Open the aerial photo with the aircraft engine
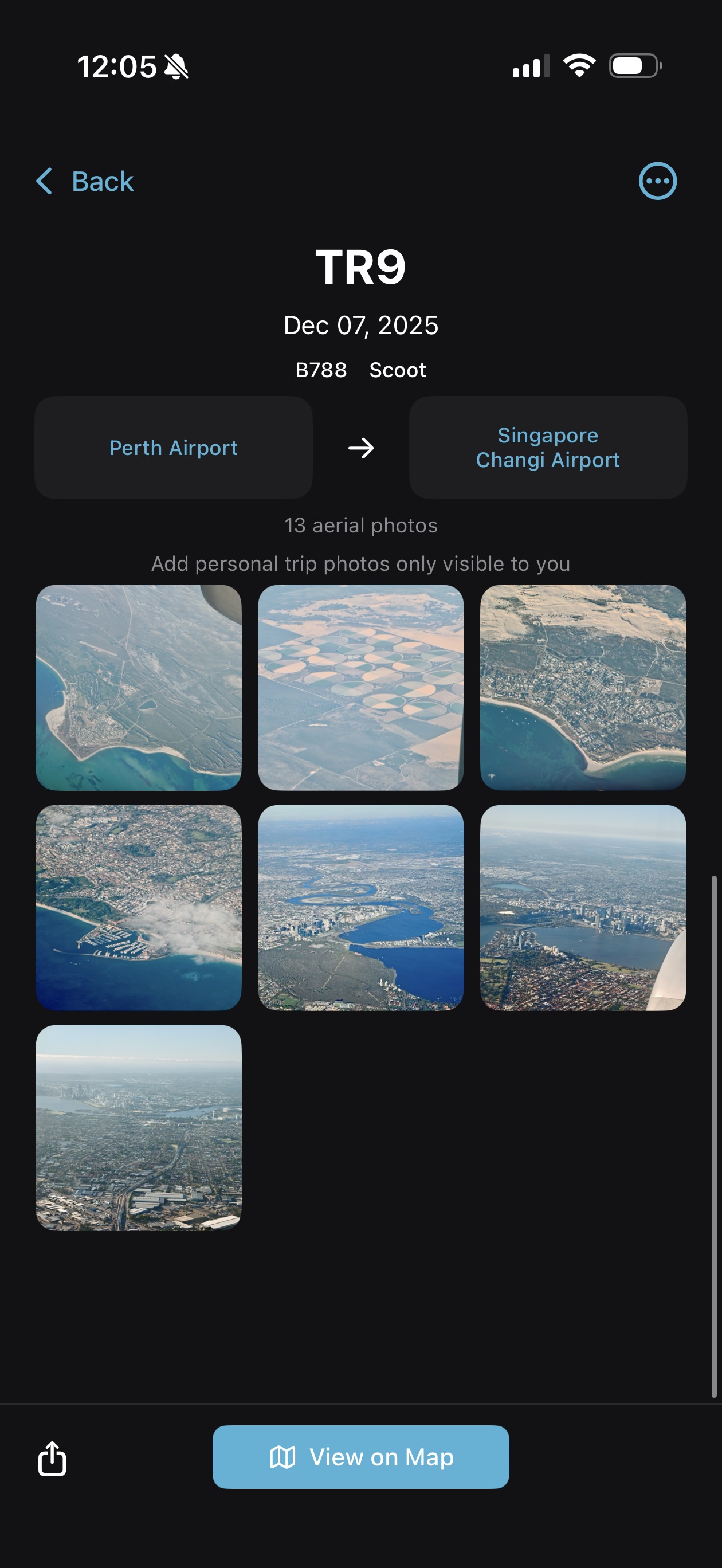 [139, 688]
